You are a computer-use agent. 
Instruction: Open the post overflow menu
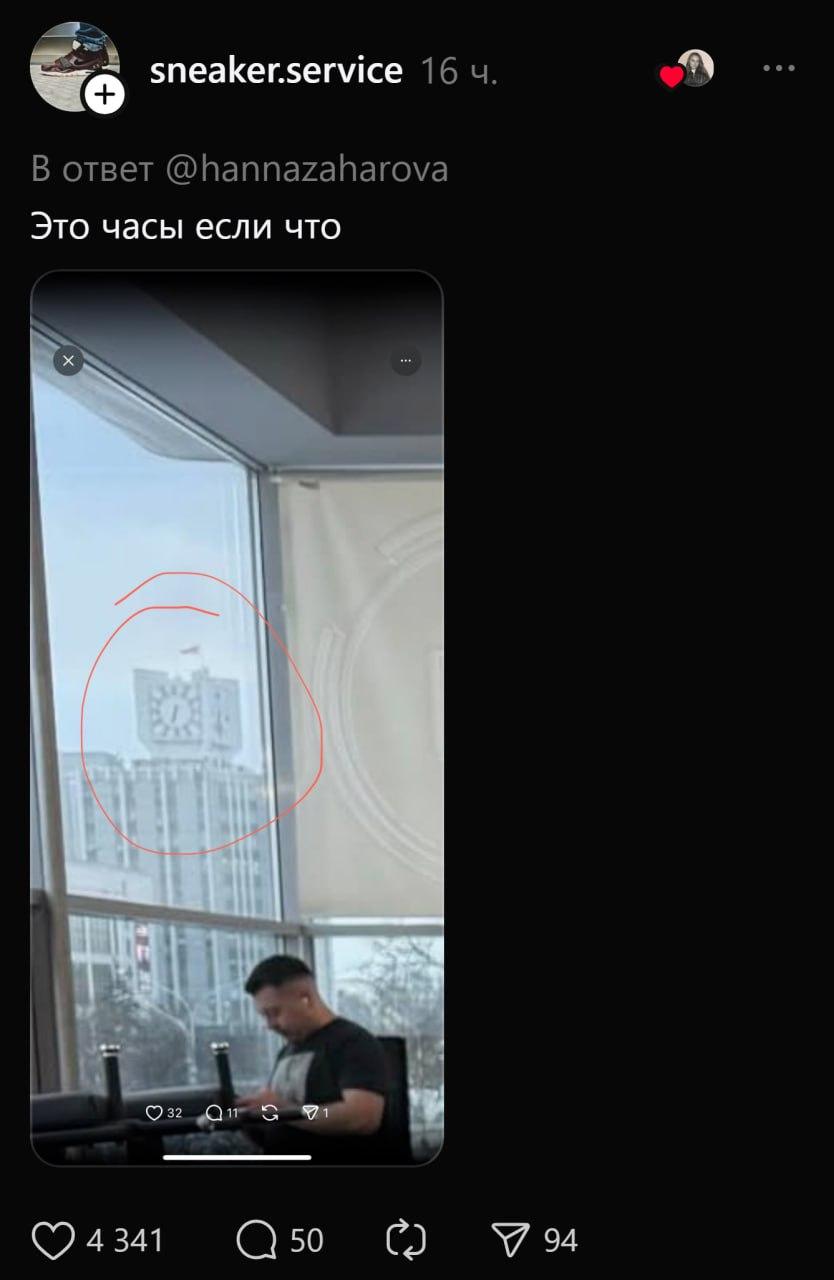tap(778, 69)
